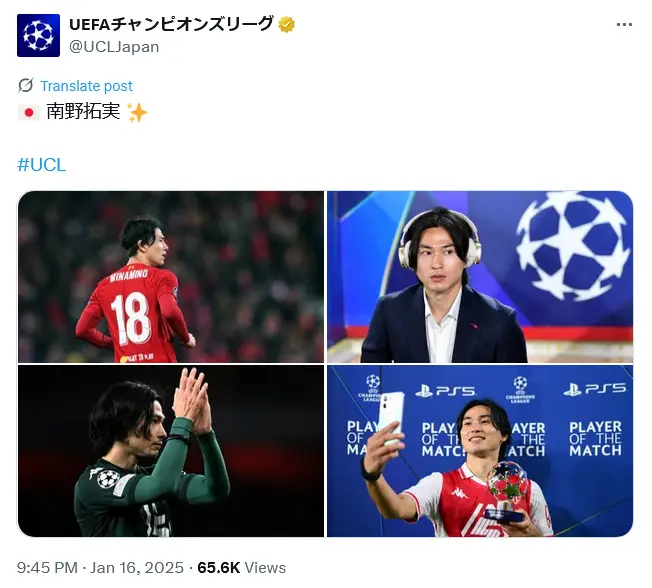Open the red number 18 jersey photo
This screenshot has height=588, width=652.
point(171,277)
